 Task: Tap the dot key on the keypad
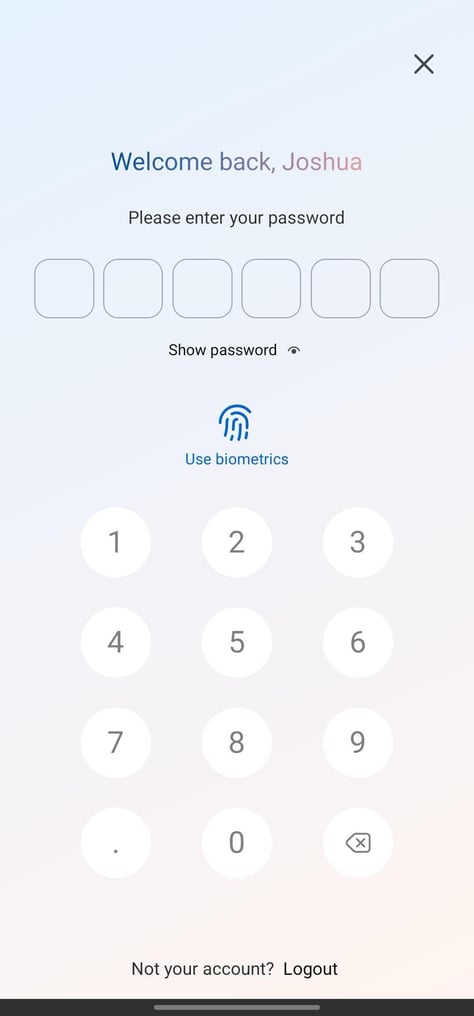point(115,842)
